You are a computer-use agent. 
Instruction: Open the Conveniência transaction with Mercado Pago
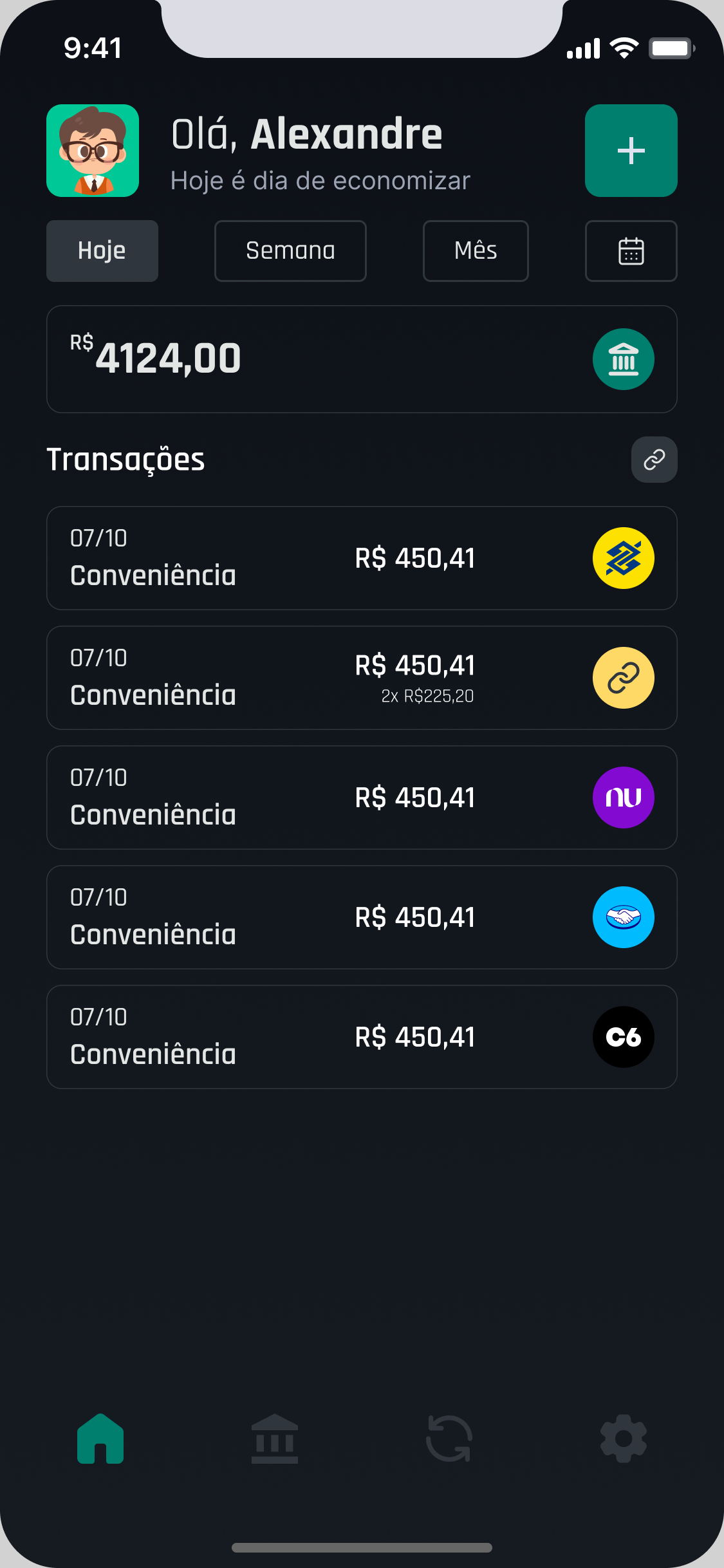[x=360, y=917]
